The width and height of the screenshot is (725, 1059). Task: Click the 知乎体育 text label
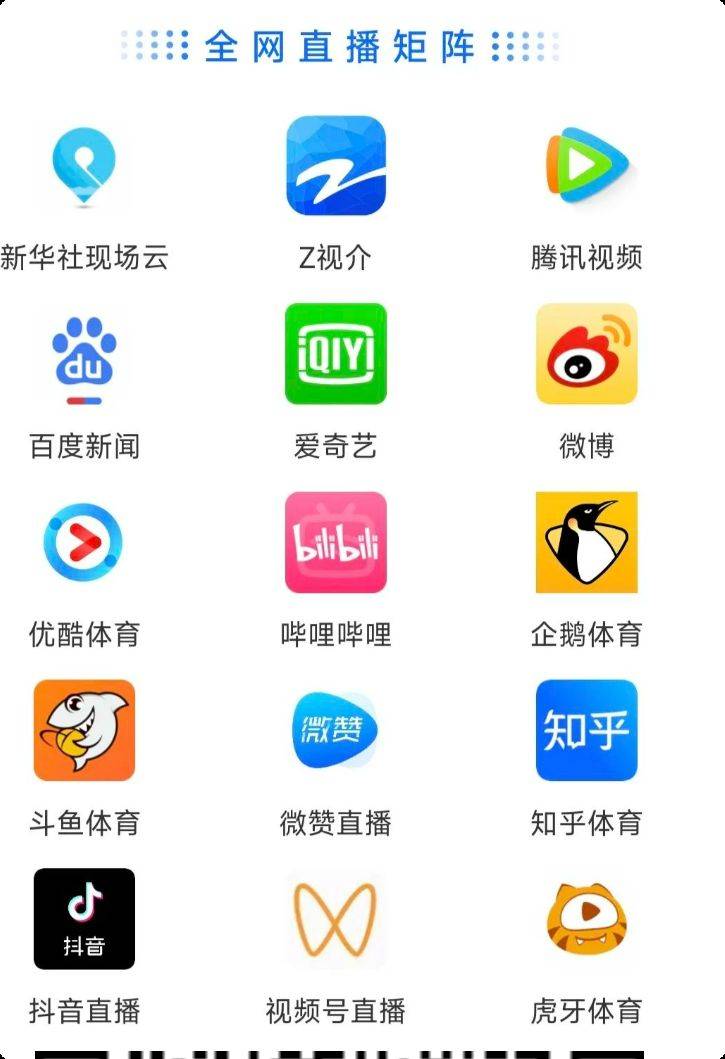click(586, 824)
